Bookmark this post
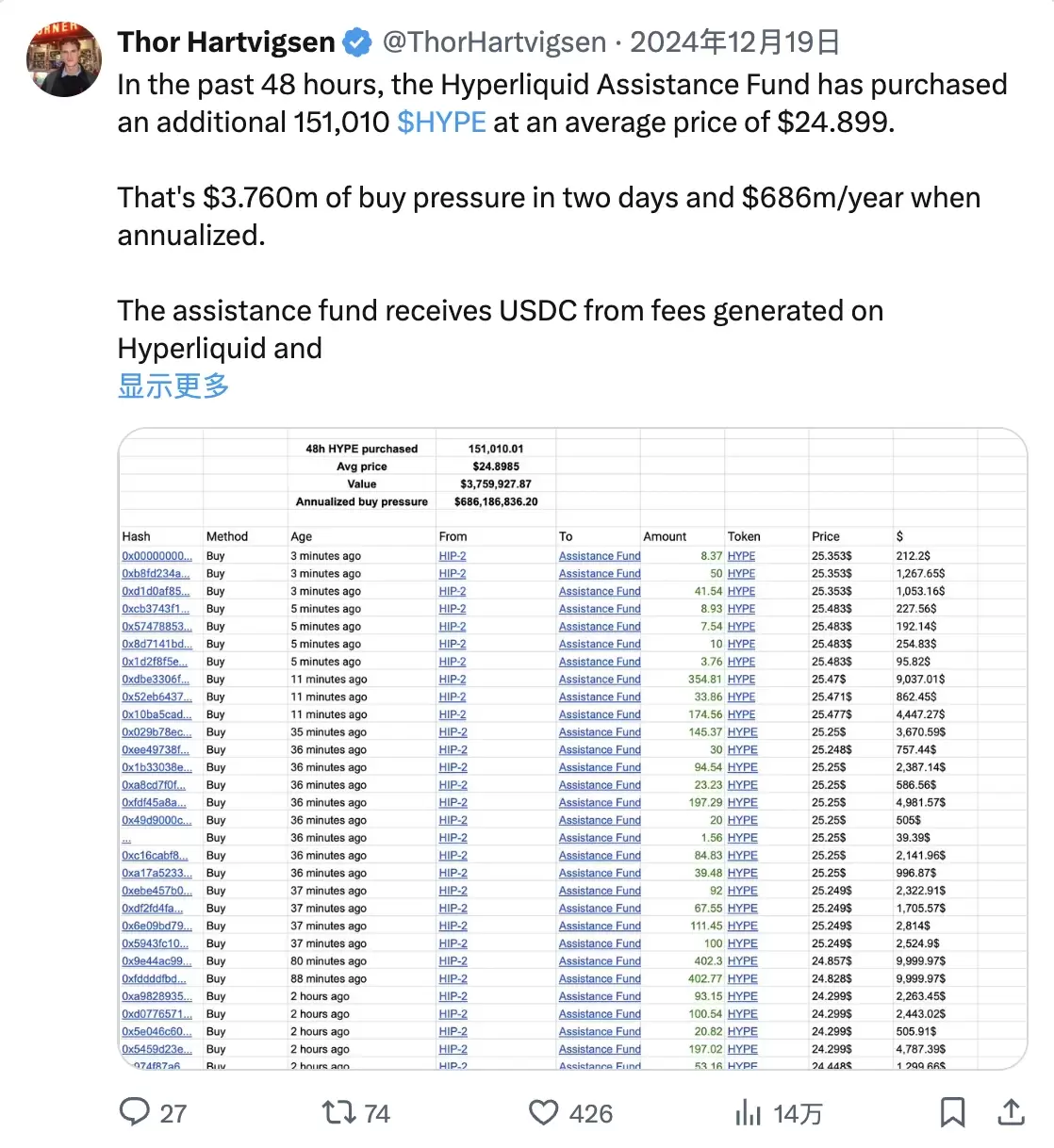The image size is (1054, 1148). (952, 1112)
